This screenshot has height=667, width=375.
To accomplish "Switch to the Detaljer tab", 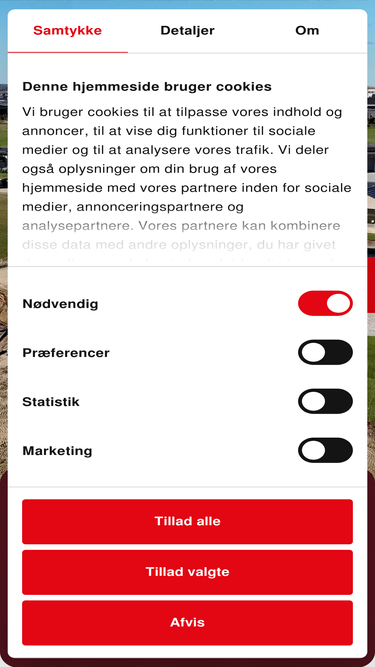I will tap(187, 31).
